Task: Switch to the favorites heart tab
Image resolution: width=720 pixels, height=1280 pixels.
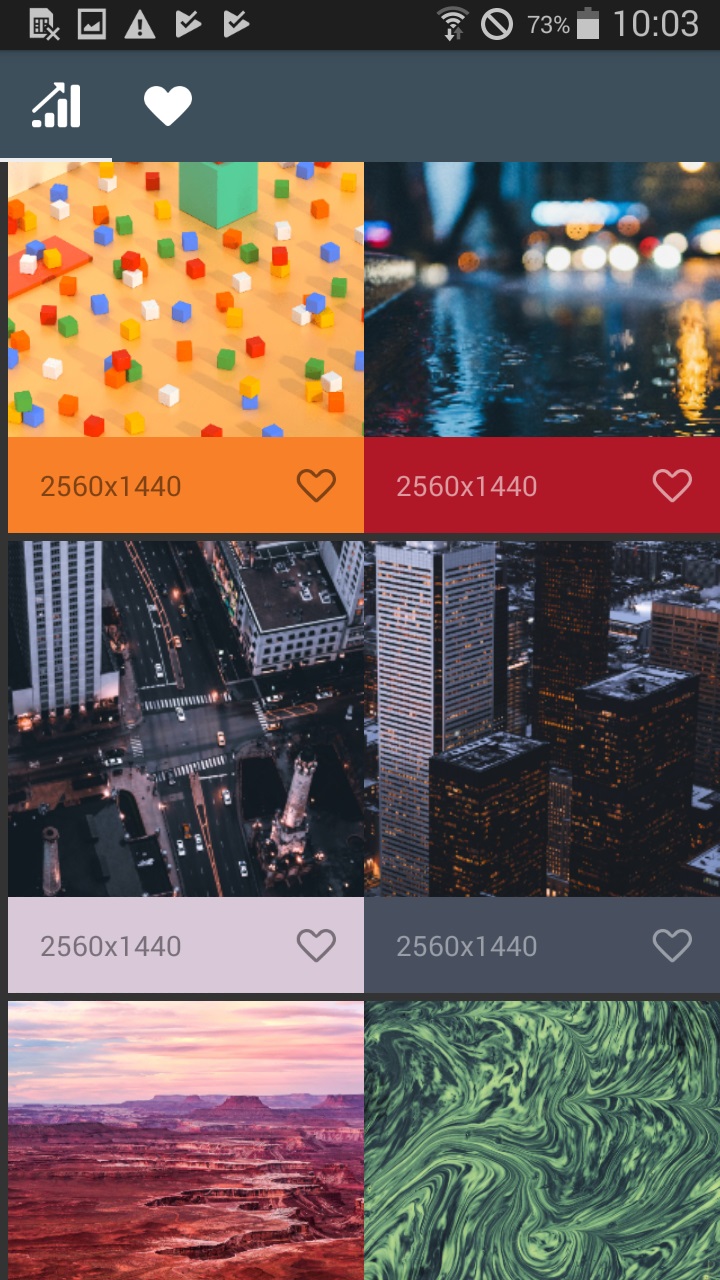Action: (x=167, y=105)
